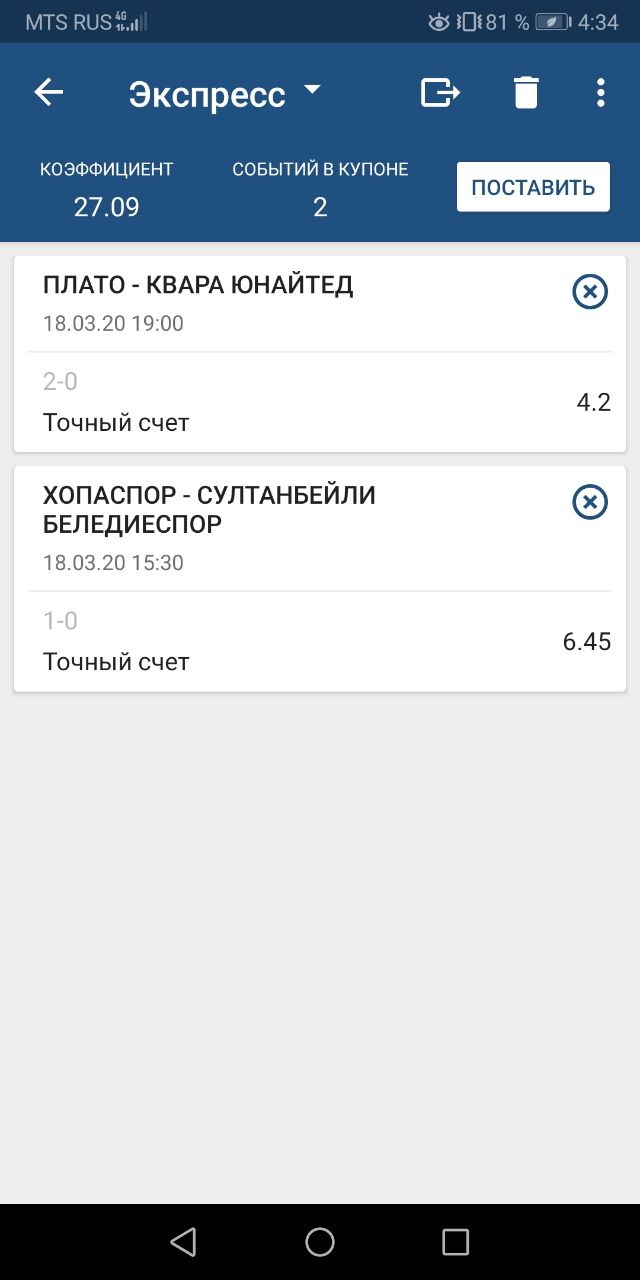Remove Хопаспор - Султанбейли Беледиеспор from coupon
Viewport: 640px width, 1280px height.
click(590, 502)
